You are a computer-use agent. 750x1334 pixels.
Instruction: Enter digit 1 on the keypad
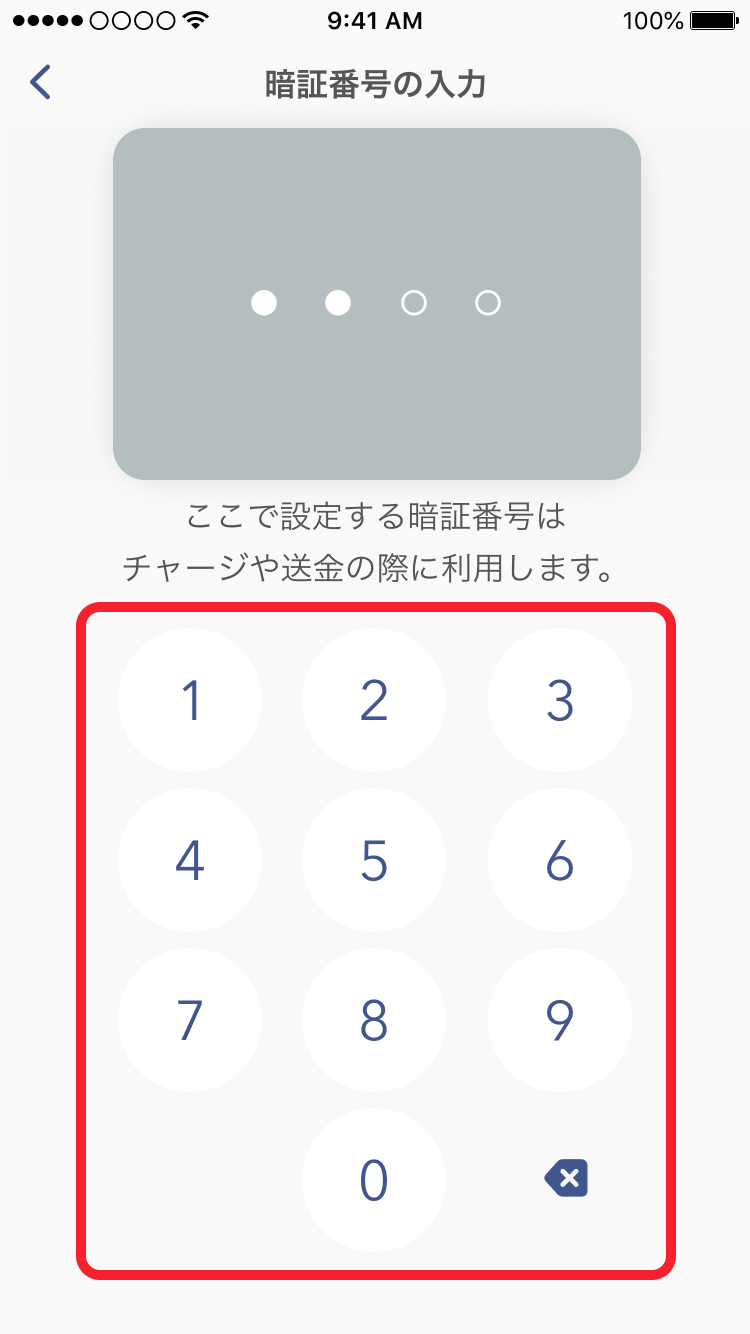click(x=190, y=700)
